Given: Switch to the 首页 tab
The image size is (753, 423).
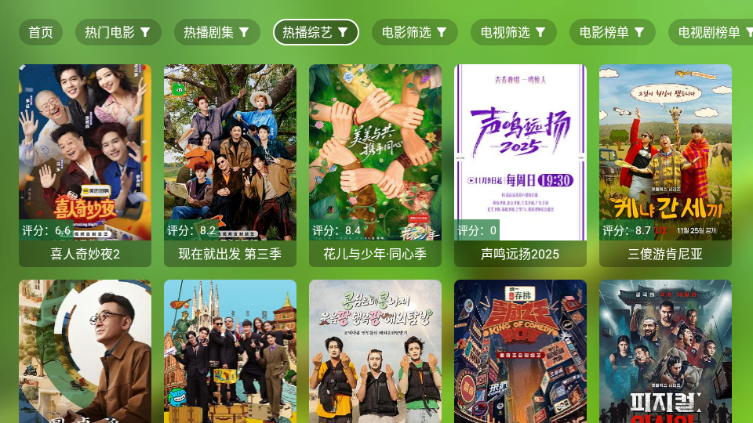Looking at the screenshot, I should 40,32.
